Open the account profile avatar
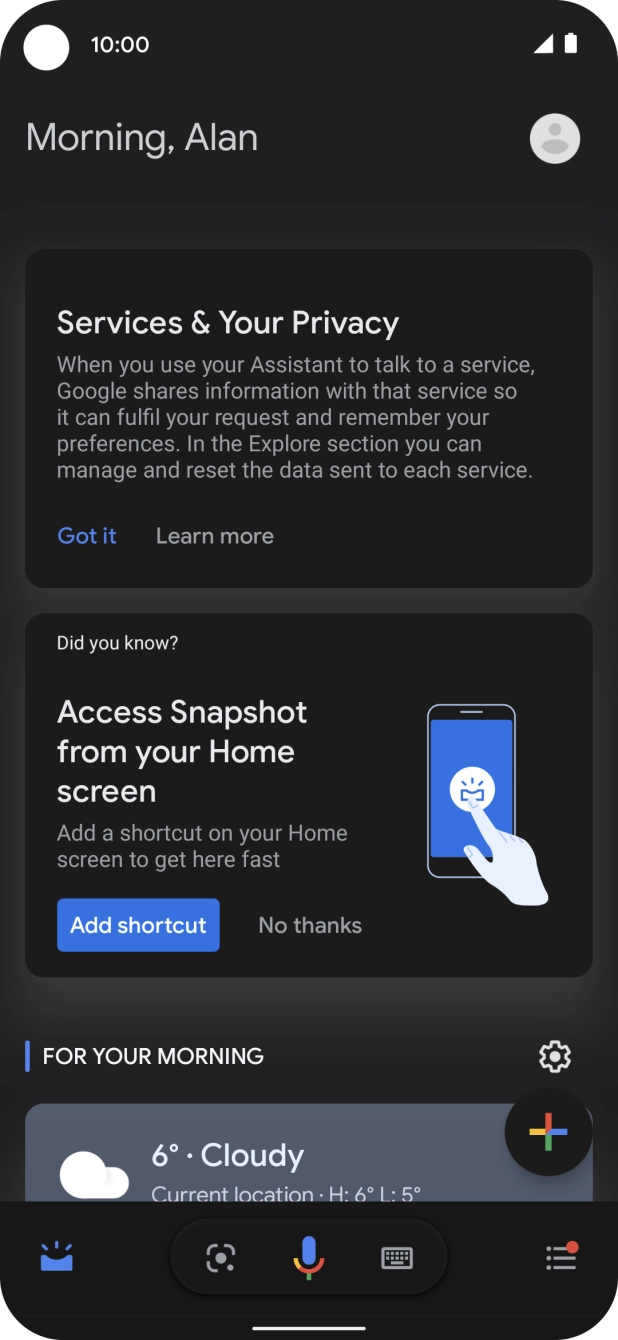The image size is (618, 1340). point(554,138)
